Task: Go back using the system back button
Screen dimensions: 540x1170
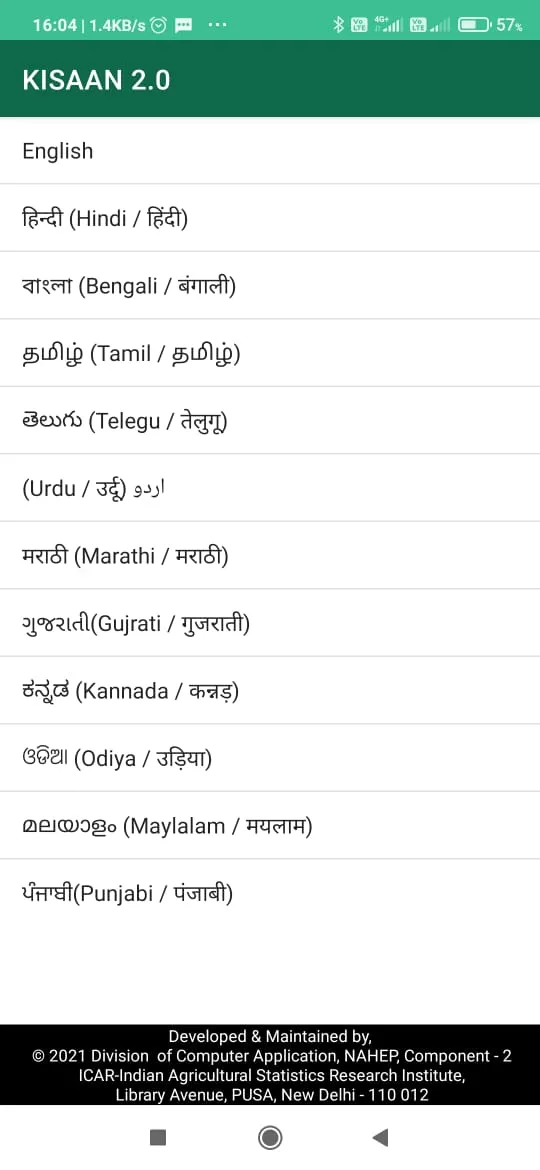Action: (380, 1137)
